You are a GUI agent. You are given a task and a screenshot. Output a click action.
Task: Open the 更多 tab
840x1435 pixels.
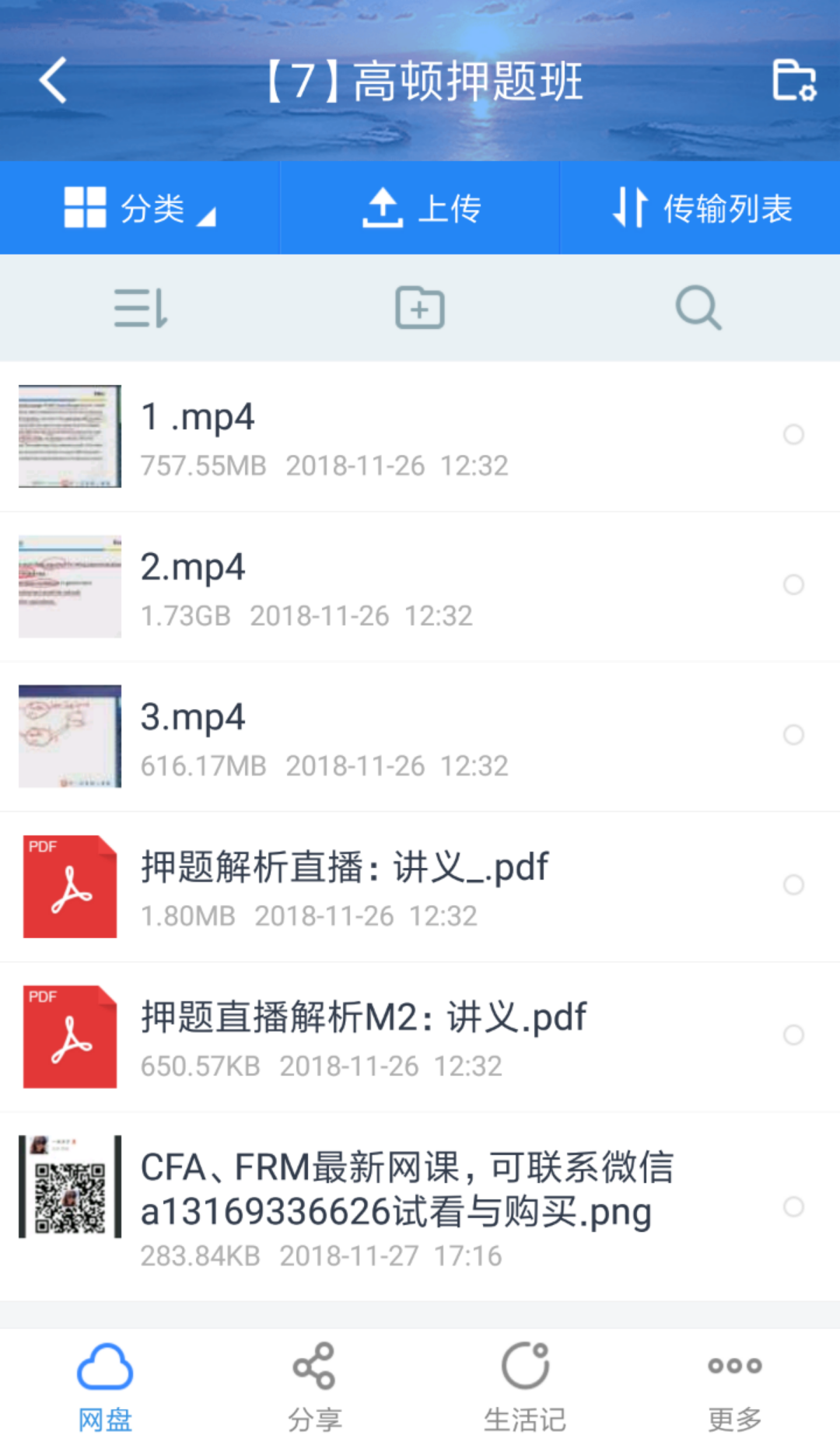(x=734, y=1384)
